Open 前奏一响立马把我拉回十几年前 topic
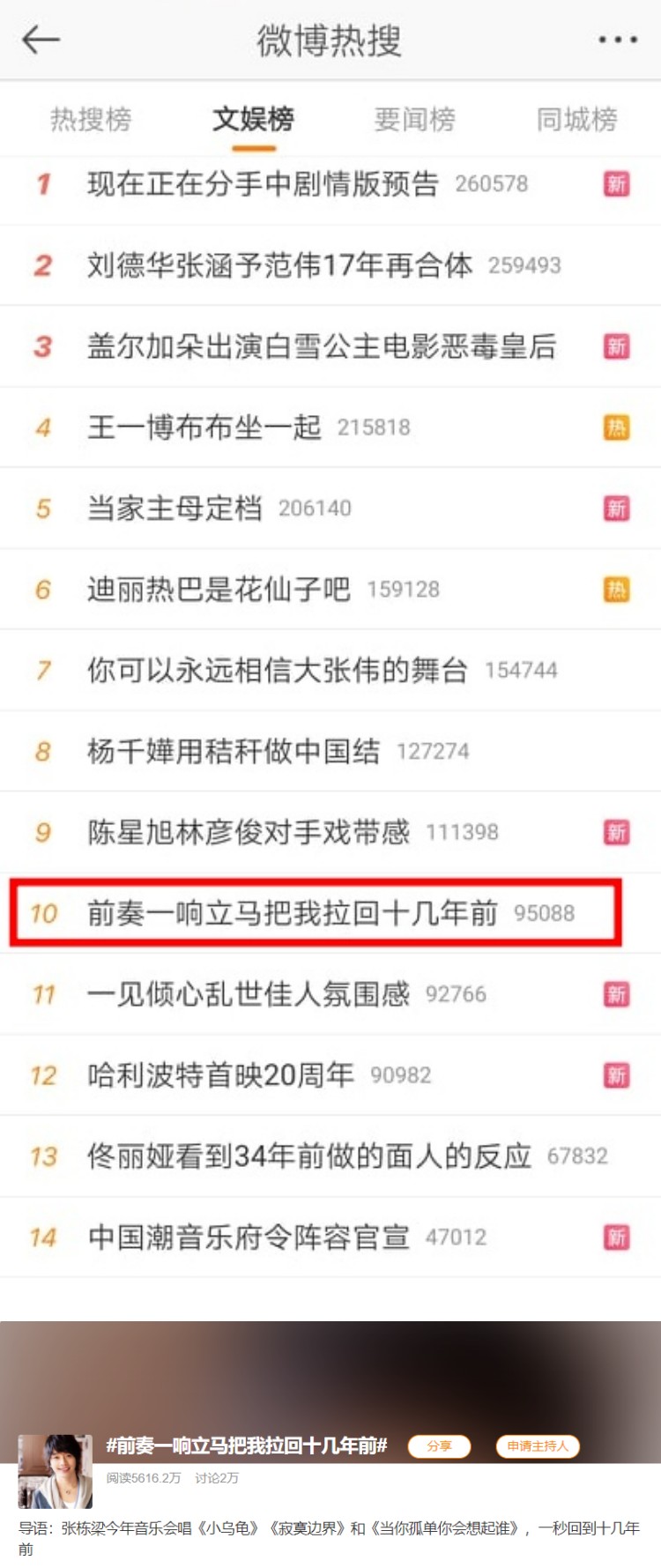 pos(292,913)
